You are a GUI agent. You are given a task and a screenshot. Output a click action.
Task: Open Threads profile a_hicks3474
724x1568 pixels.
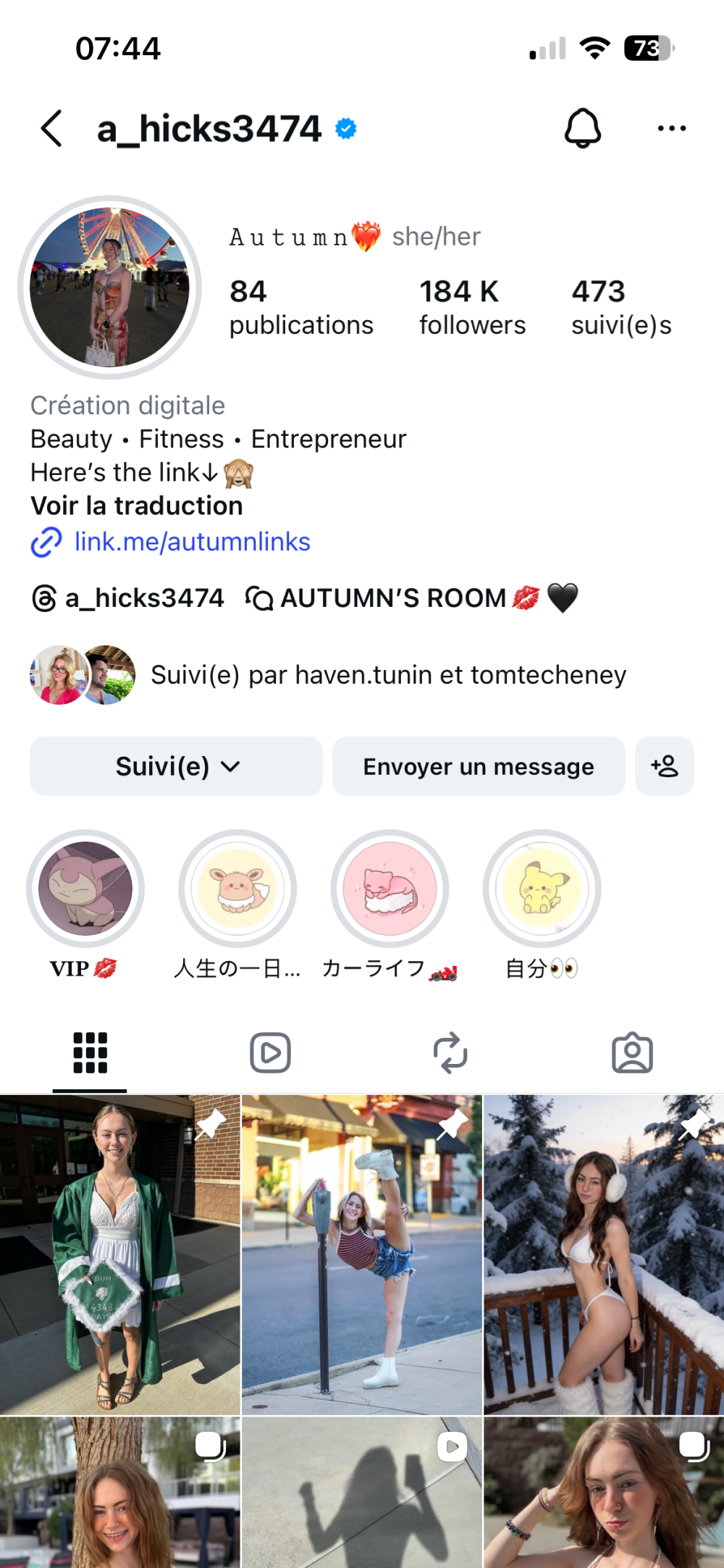(x=128, y=598)
